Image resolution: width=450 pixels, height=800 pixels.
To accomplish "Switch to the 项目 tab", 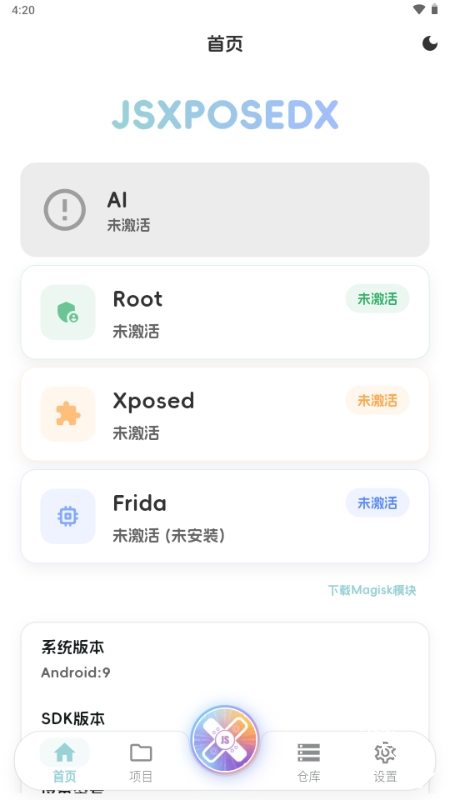I will [x=141, y=762].
